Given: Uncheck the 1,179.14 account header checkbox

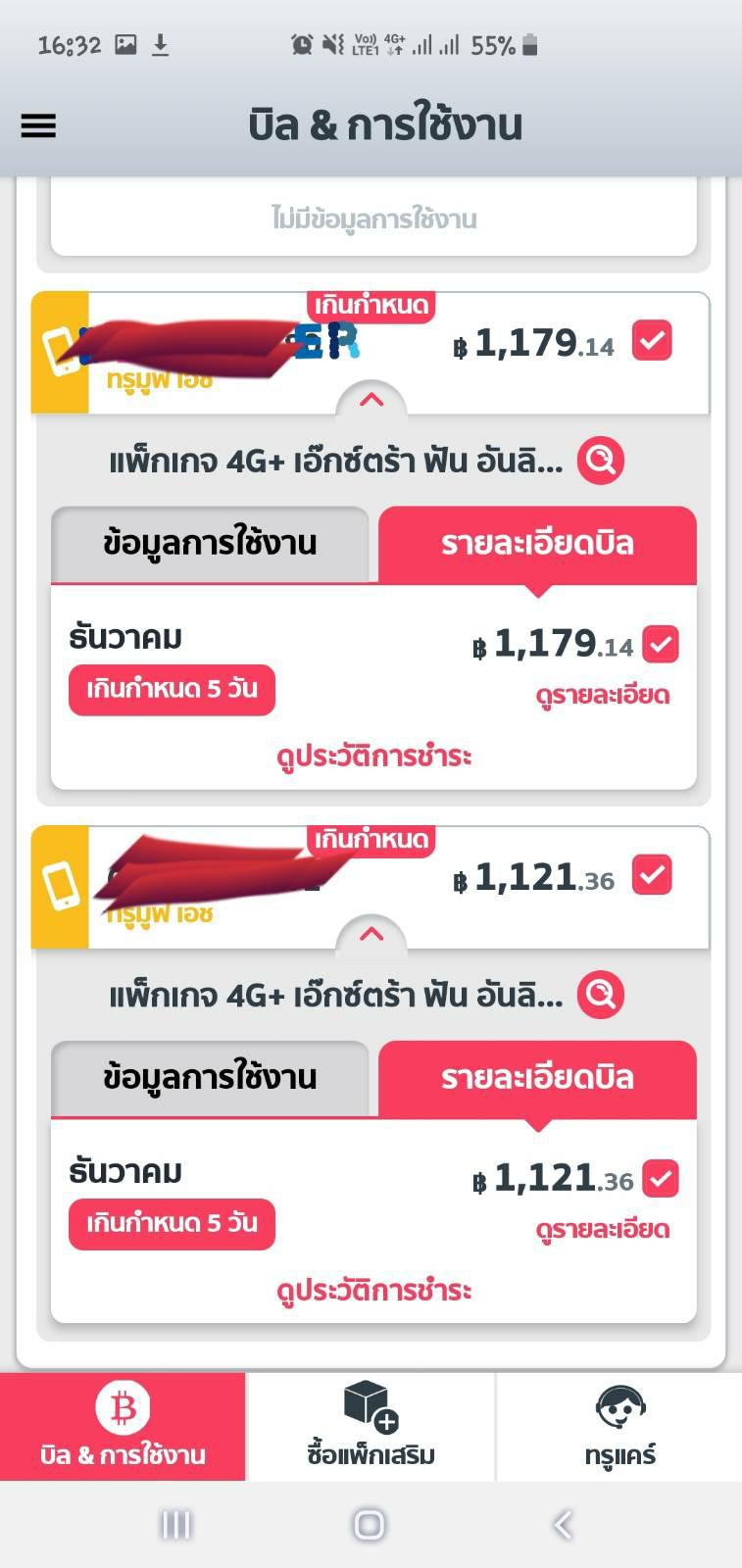Looking at the screenshot, I should [x=652, y=341].
